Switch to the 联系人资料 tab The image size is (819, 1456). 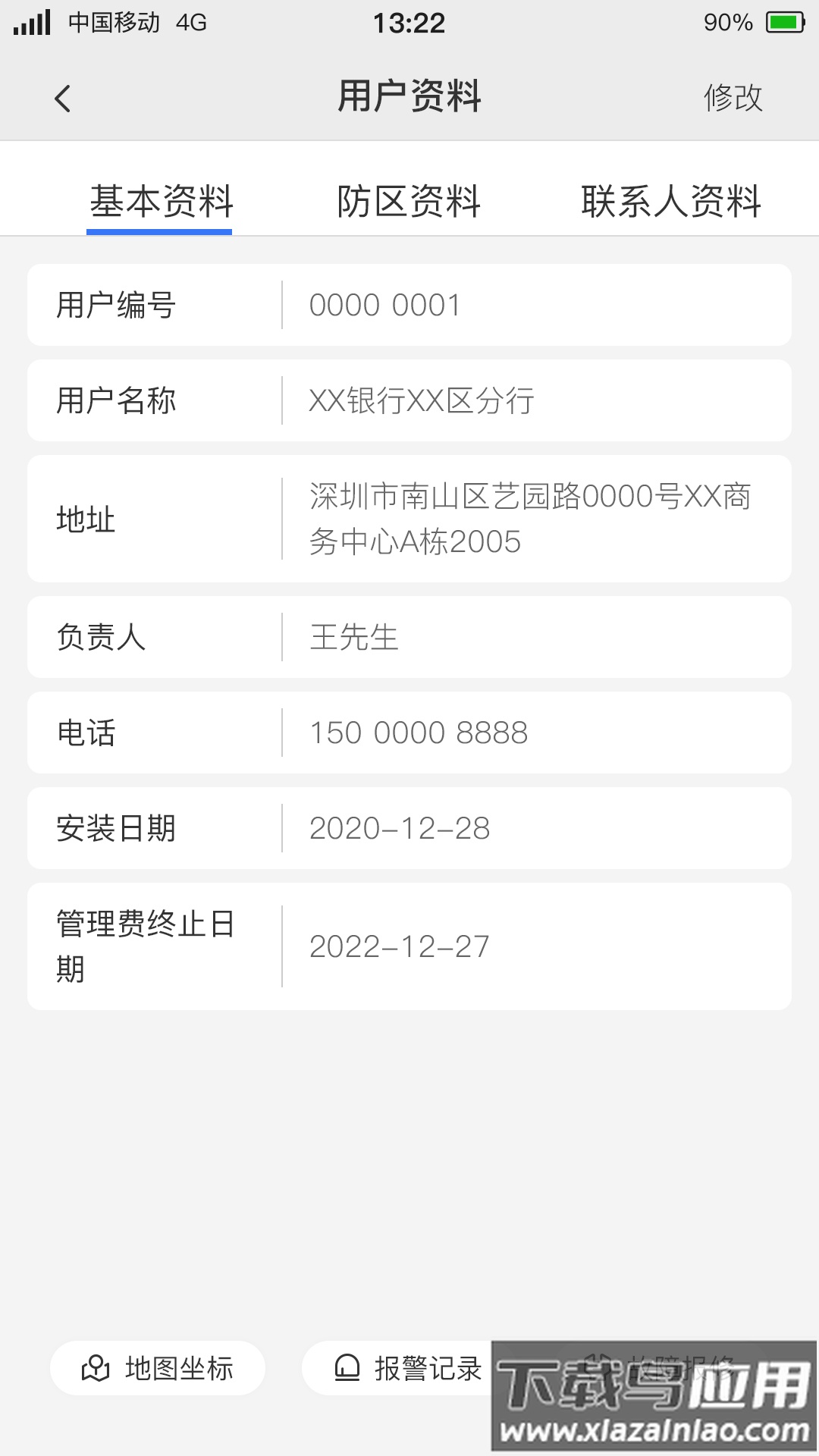pos(672,201)
